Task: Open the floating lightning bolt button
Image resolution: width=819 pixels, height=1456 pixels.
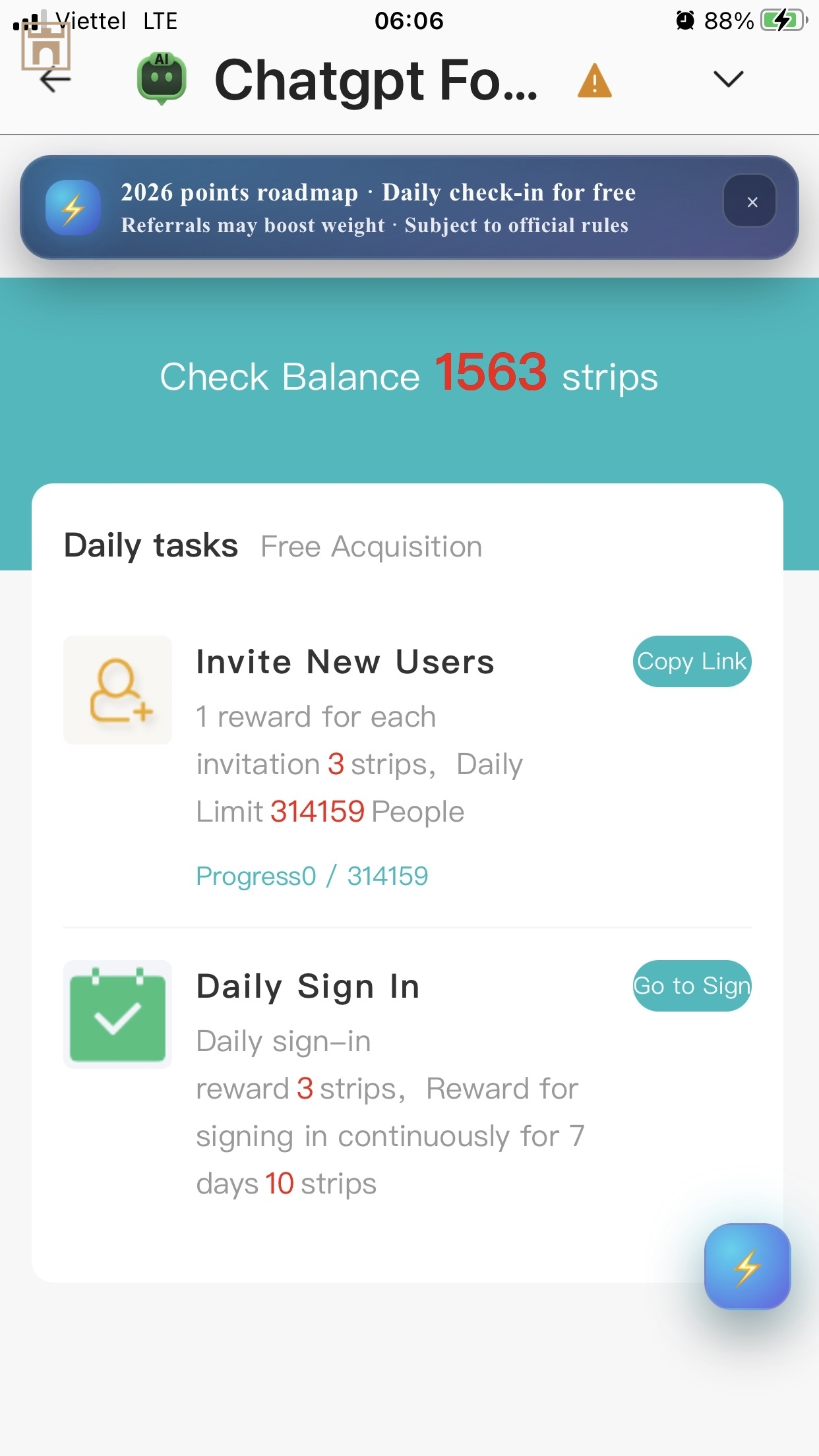Action: 746,1266
